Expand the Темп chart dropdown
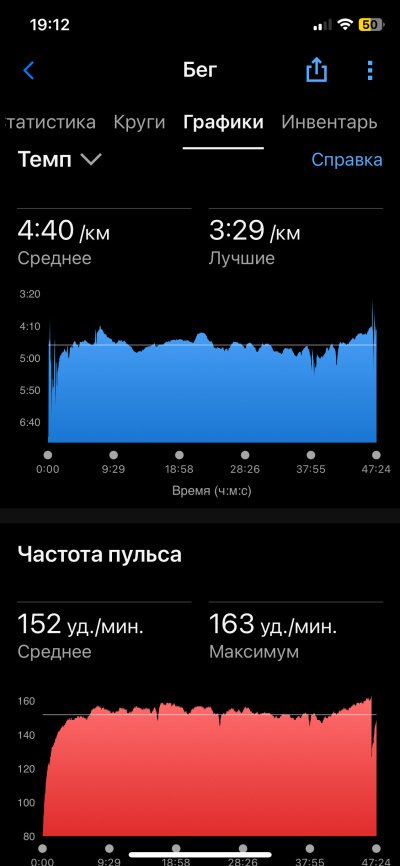 pos(60,160)
